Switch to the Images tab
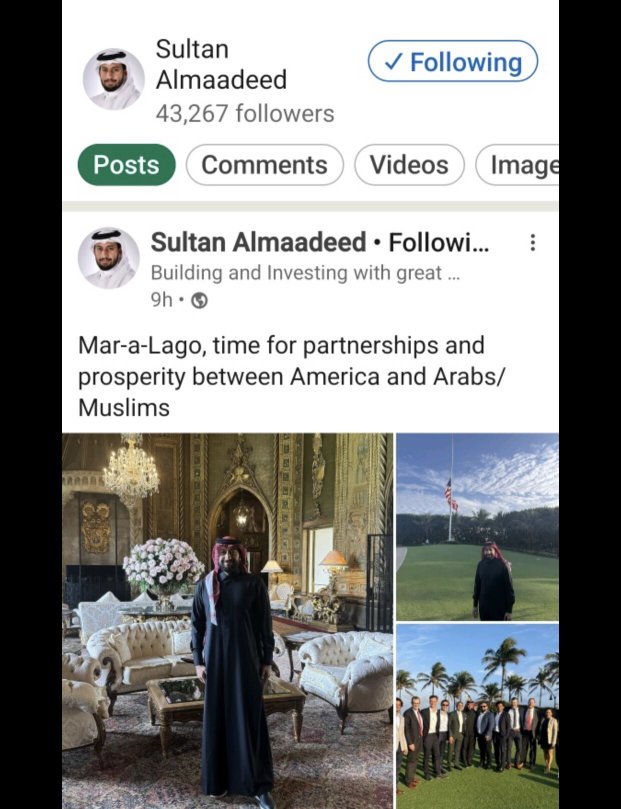This screenshot has height=809, width=621. click(518, 165)
